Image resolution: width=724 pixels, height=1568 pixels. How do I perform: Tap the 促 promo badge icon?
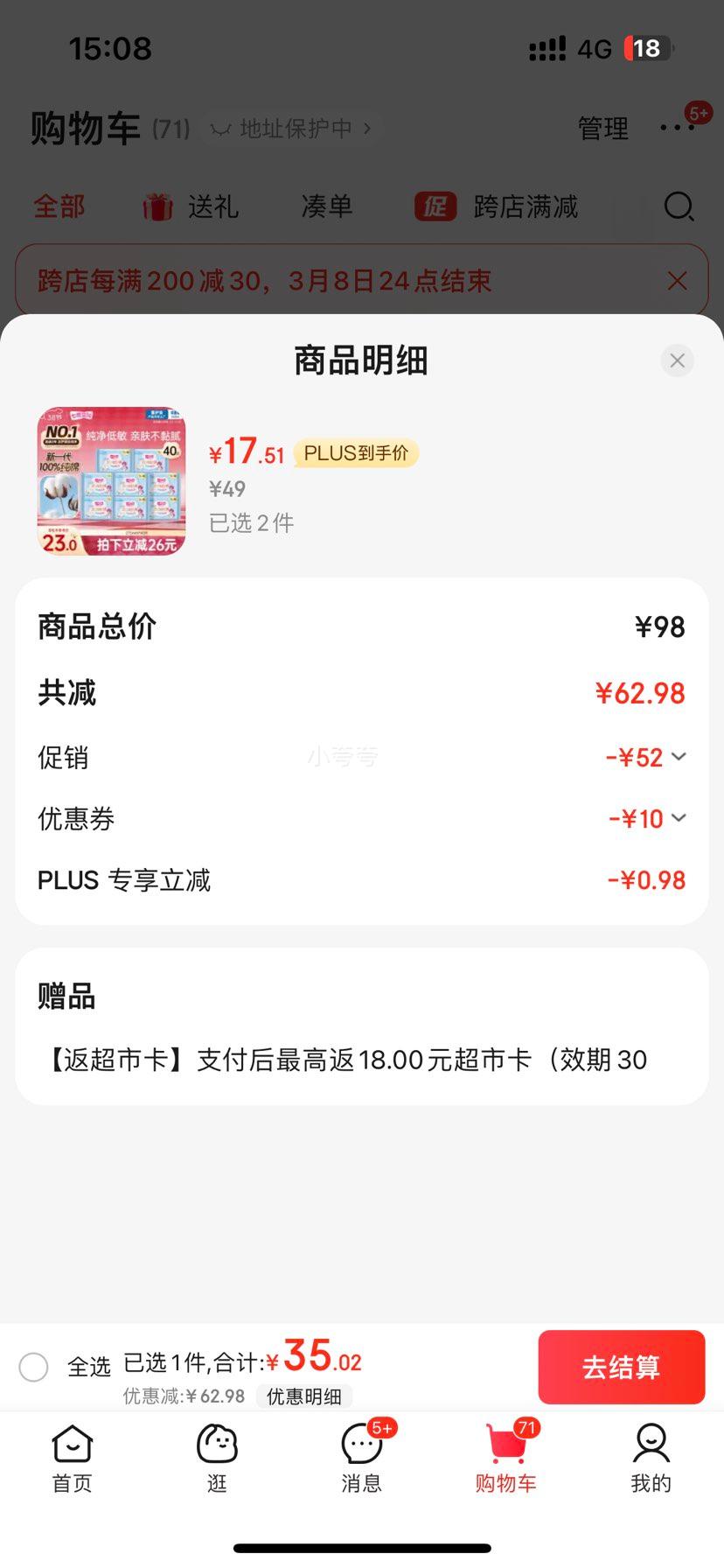click(435, 206)
